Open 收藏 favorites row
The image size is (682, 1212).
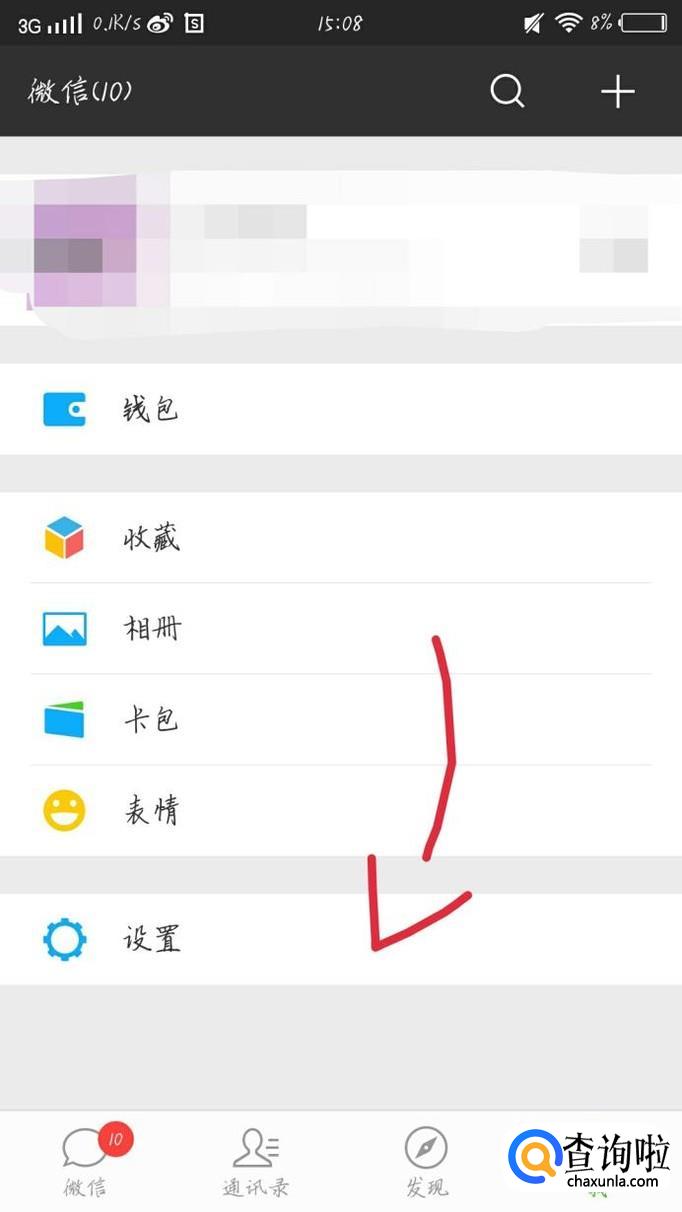[x=340, y=538]
